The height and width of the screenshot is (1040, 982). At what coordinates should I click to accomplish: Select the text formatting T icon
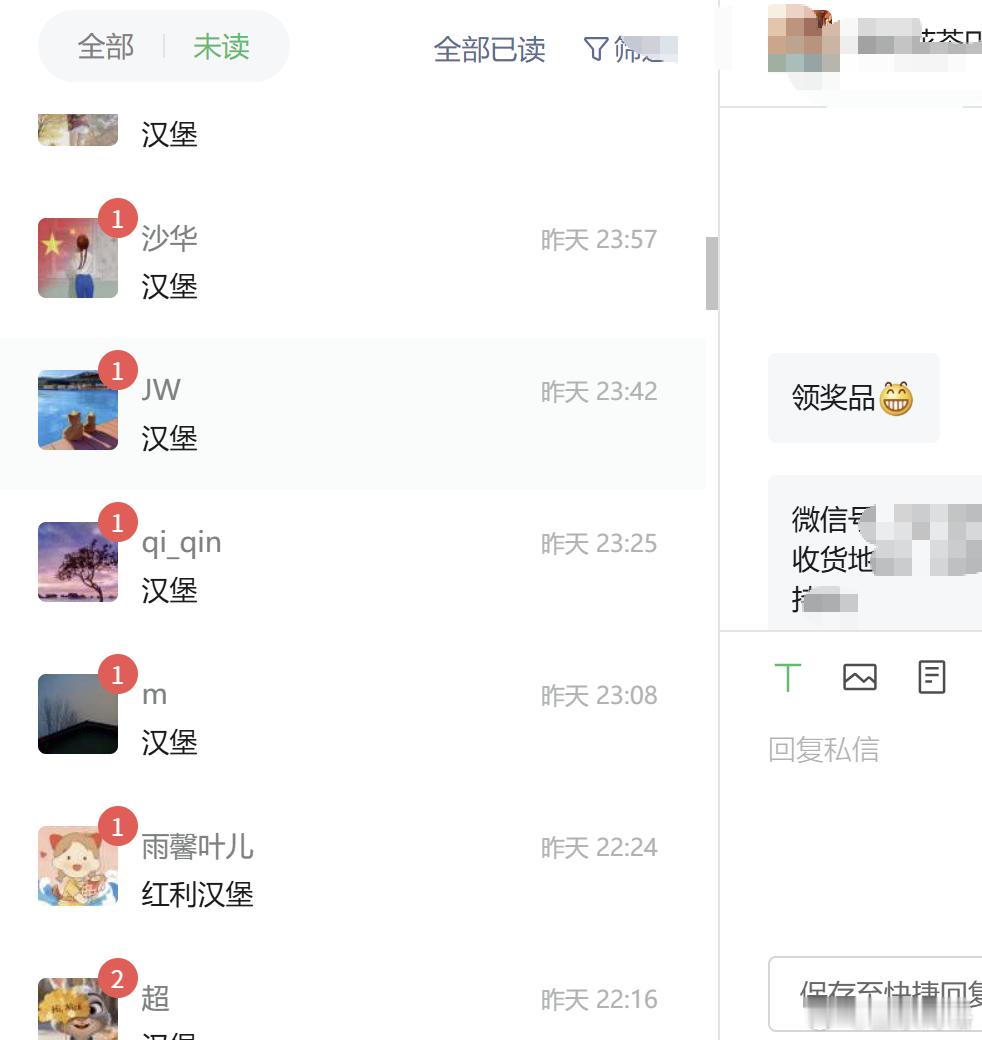789,677
